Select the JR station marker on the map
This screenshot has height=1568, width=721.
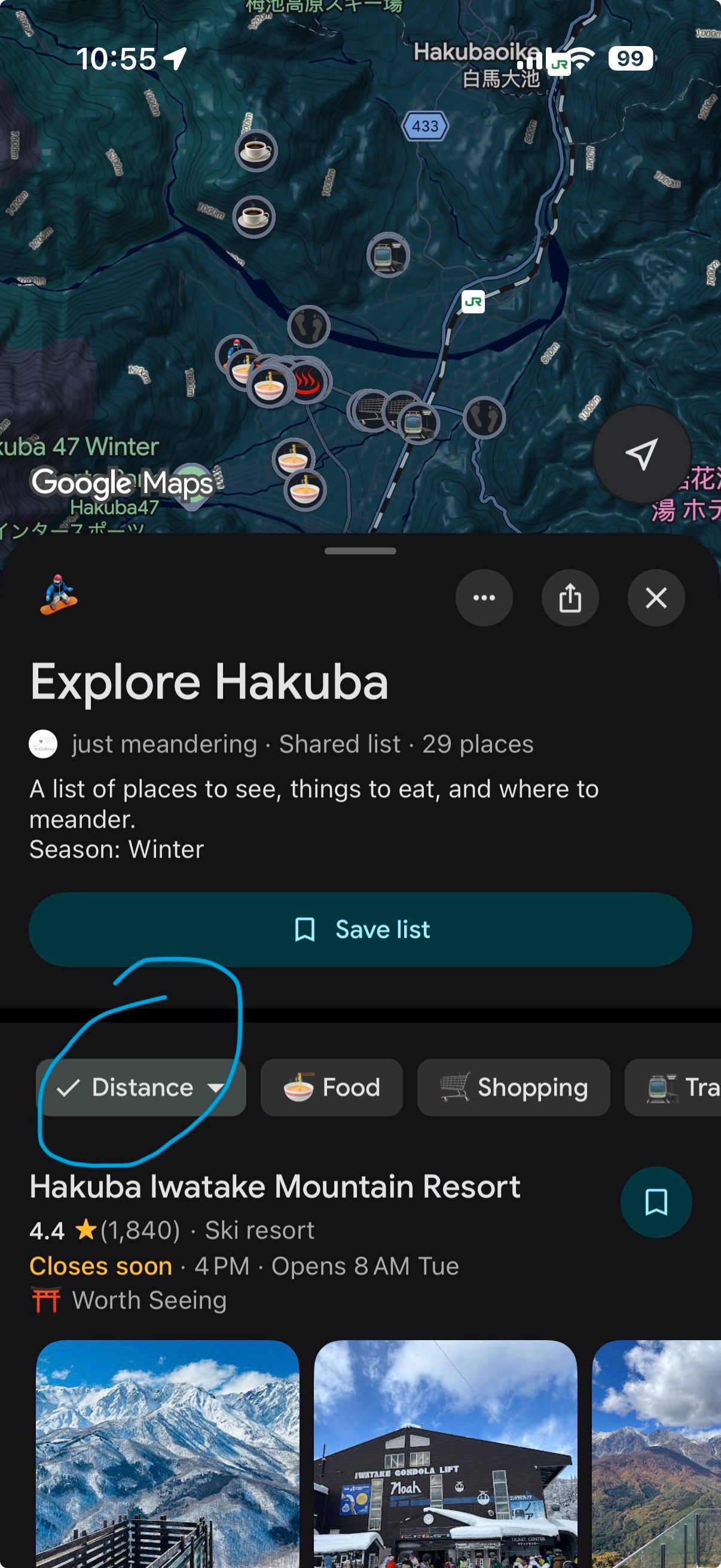coord(473,302)
